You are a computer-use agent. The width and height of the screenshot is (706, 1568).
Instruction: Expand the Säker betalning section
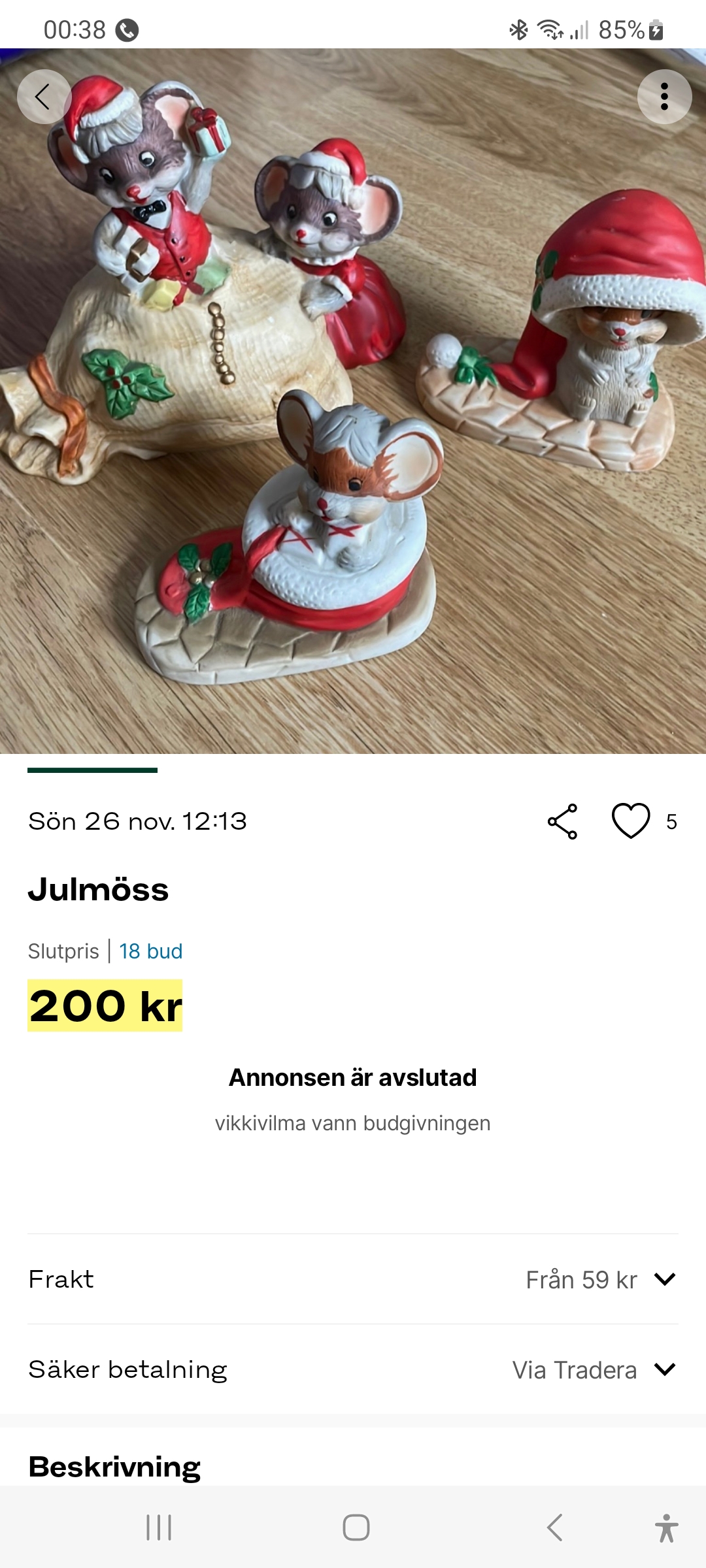(x=664, y=1369)
